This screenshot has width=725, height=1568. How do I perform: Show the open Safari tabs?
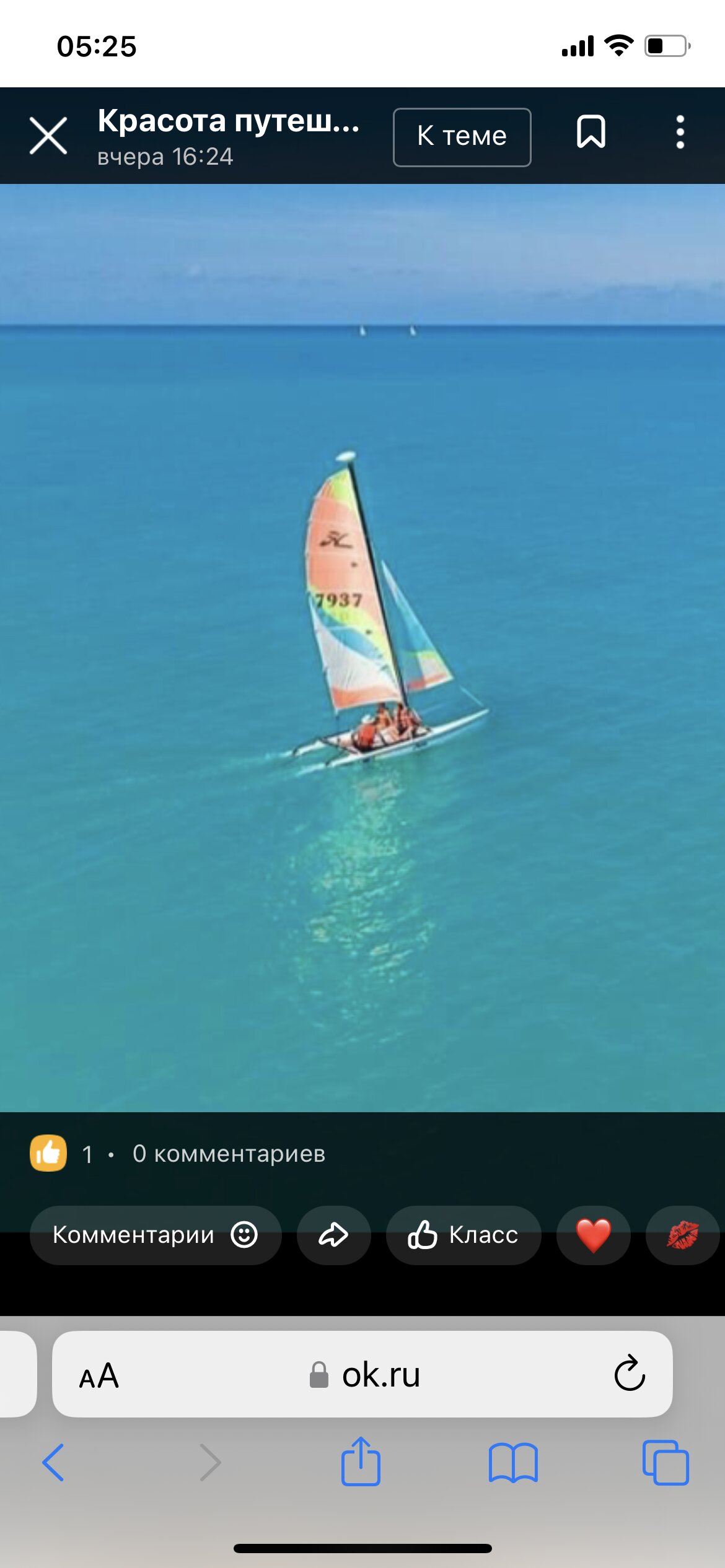click(x=666, y=1462)
